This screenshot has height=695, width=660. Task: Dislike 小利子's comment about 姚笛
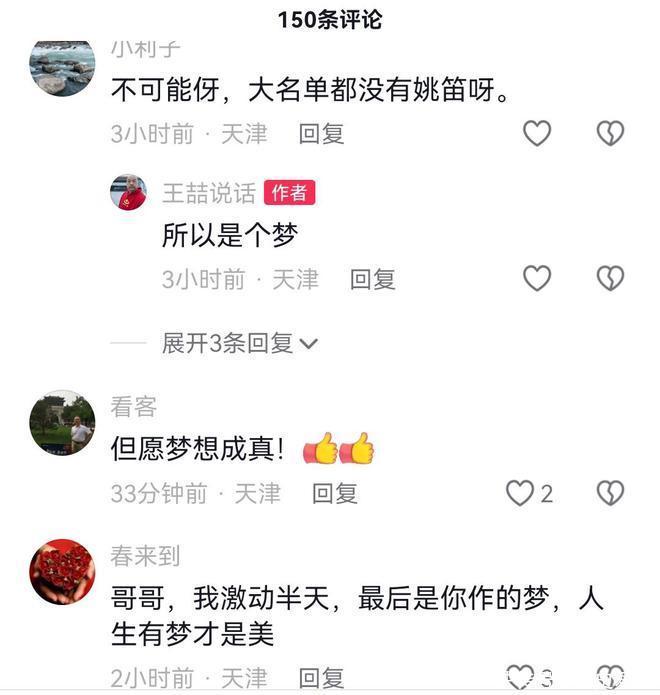(x=610, y=133)
